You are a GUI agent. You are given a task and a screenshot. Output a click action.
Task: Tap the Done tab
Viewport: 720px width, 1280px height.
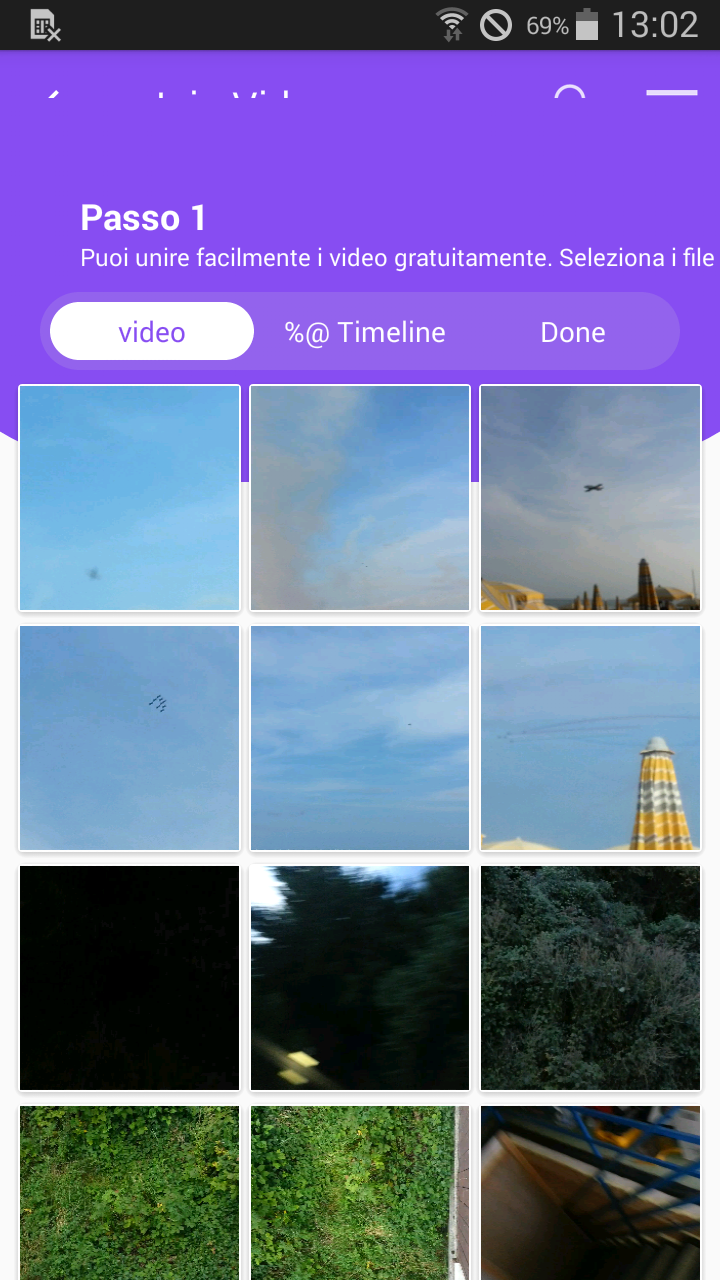click(x=573, y=332)
